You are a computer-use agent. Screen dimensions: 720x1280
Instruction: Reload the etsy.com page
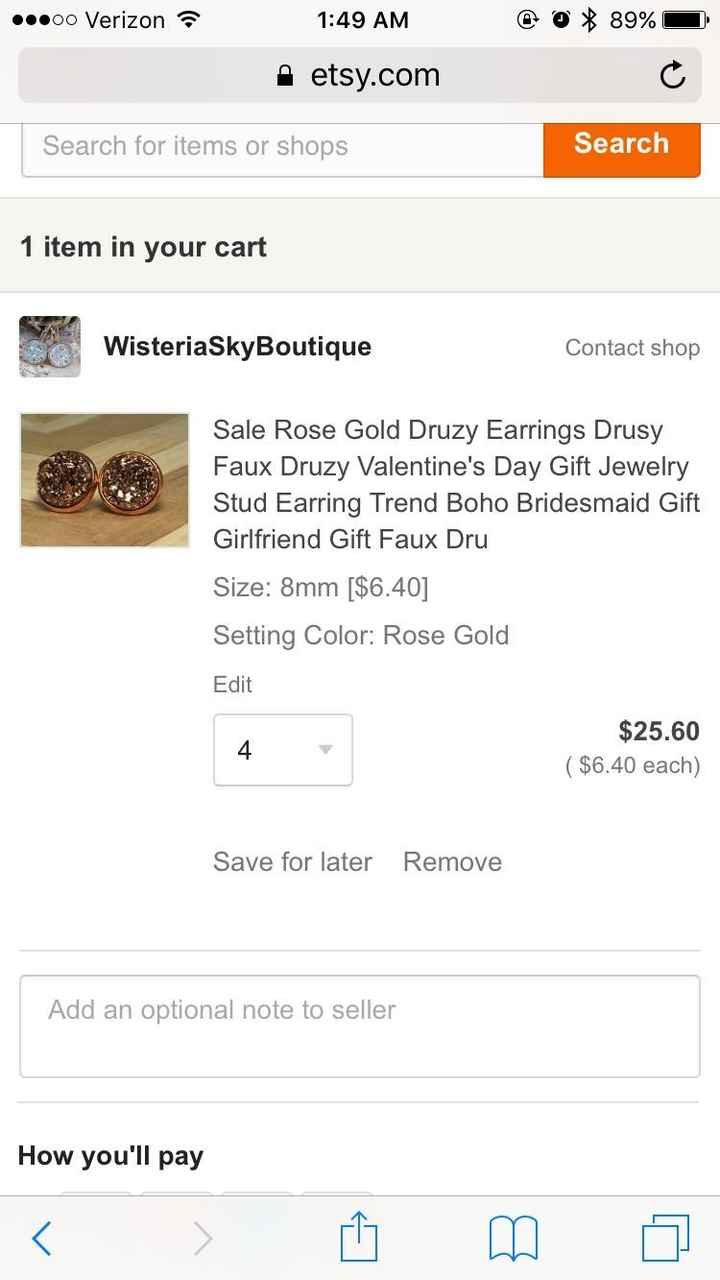point(671,74)
